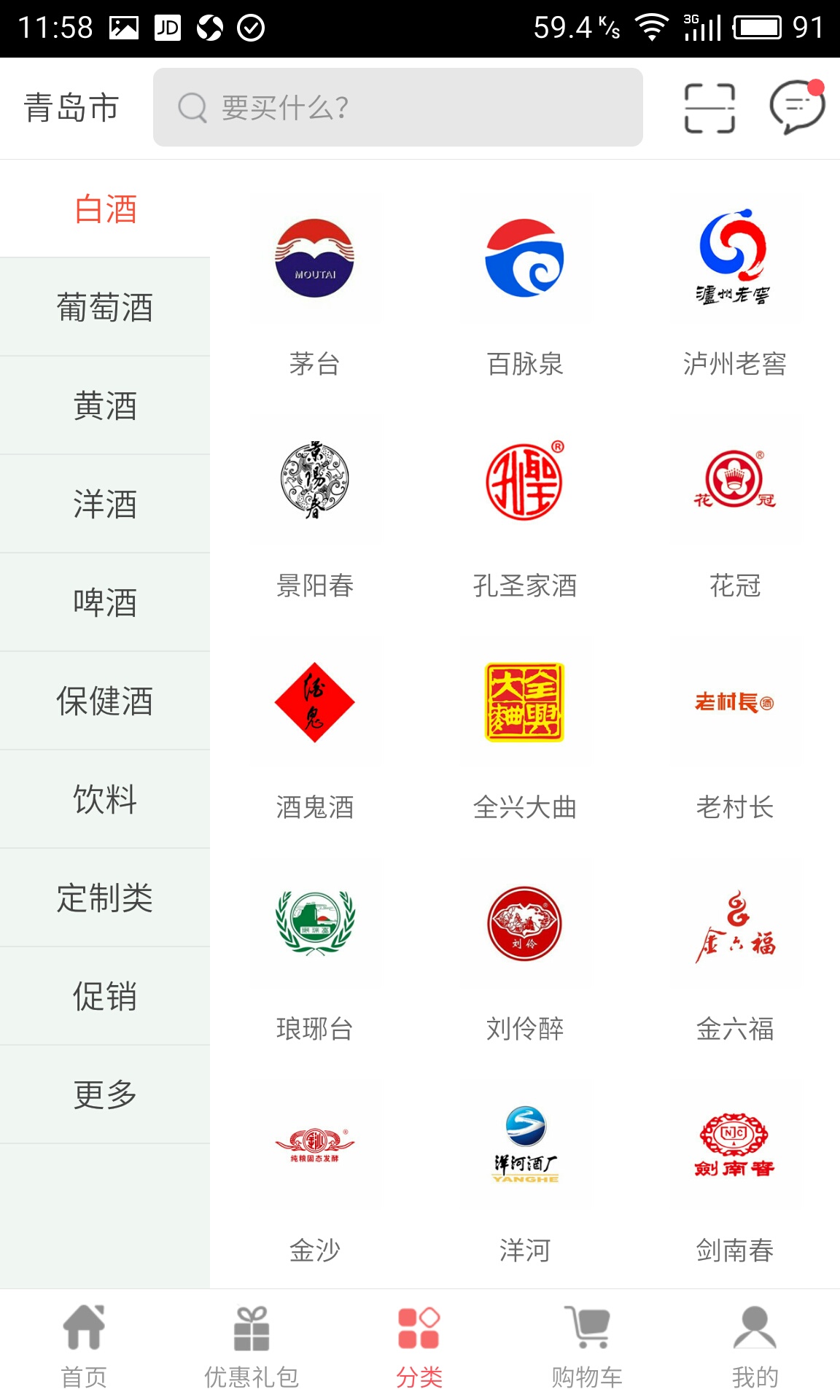The height and width of the screenshot is (1400, 840).
Task: Open the messages chat bubble icon
Action: tap(797, 107)
